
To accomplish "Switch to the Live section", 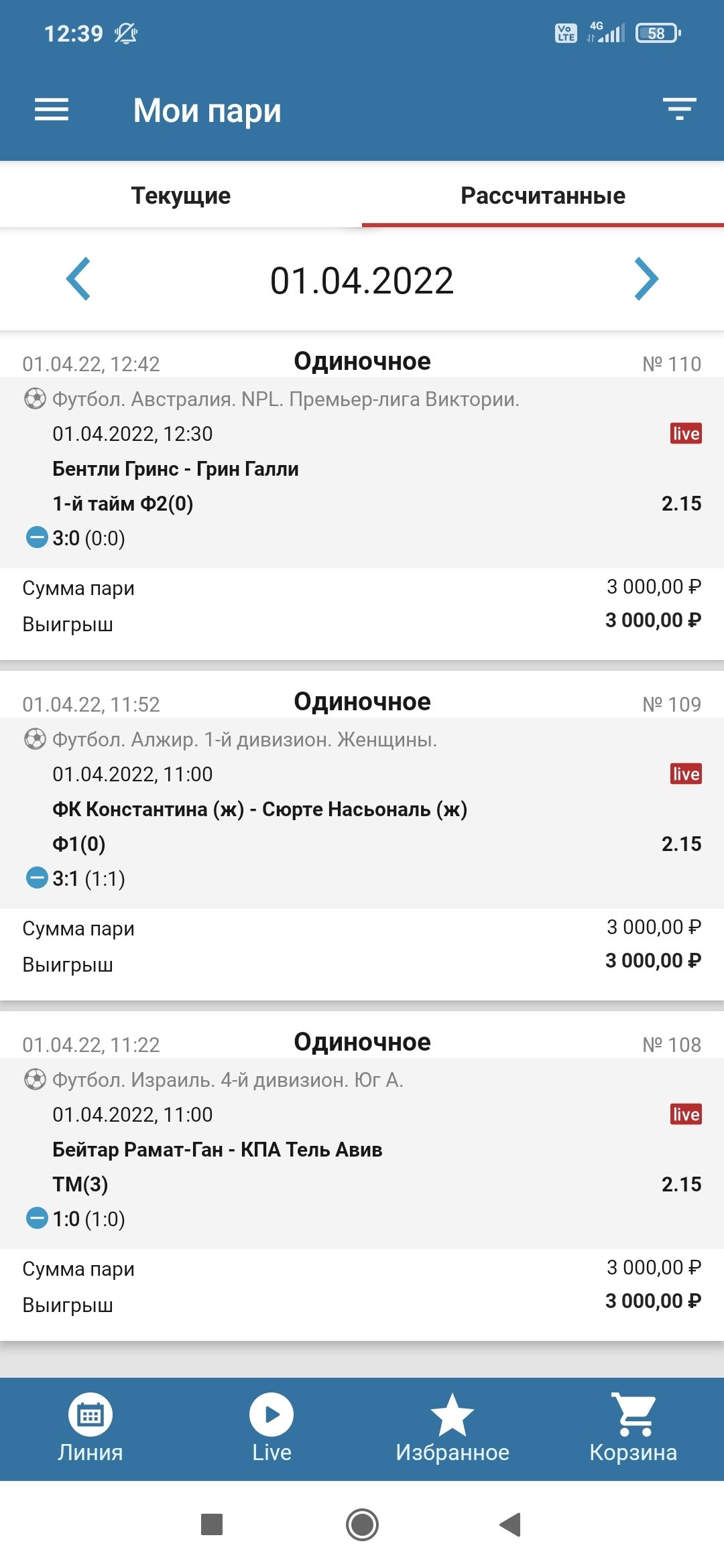I will tap(271, 1429).
